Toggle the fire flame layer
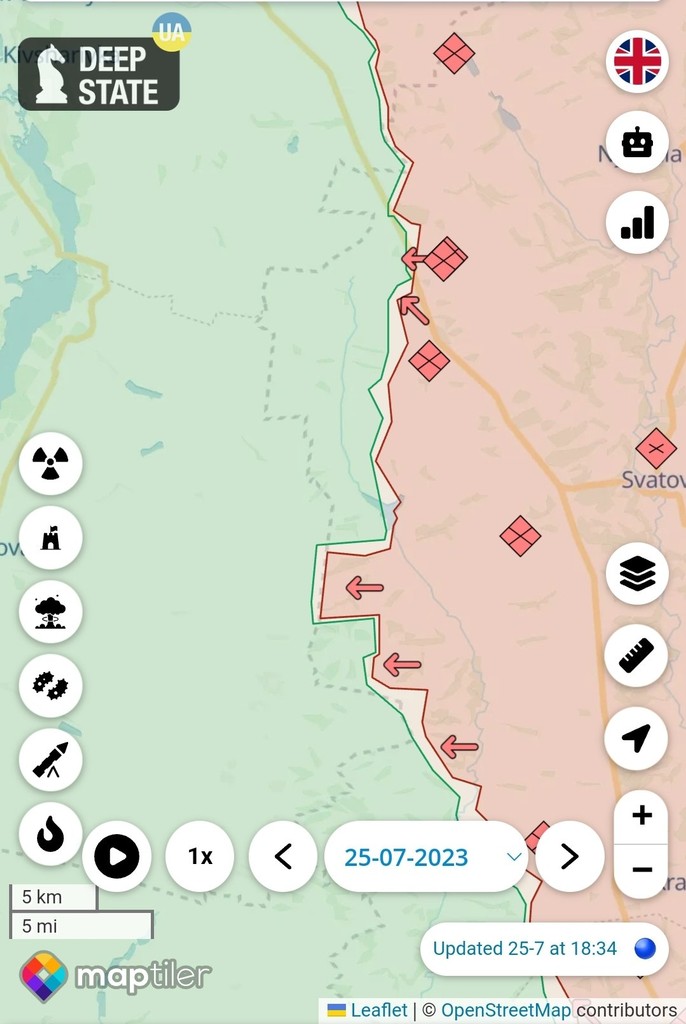The width and height of the screenshot is (686, 1024). click(x=50, y=834)
